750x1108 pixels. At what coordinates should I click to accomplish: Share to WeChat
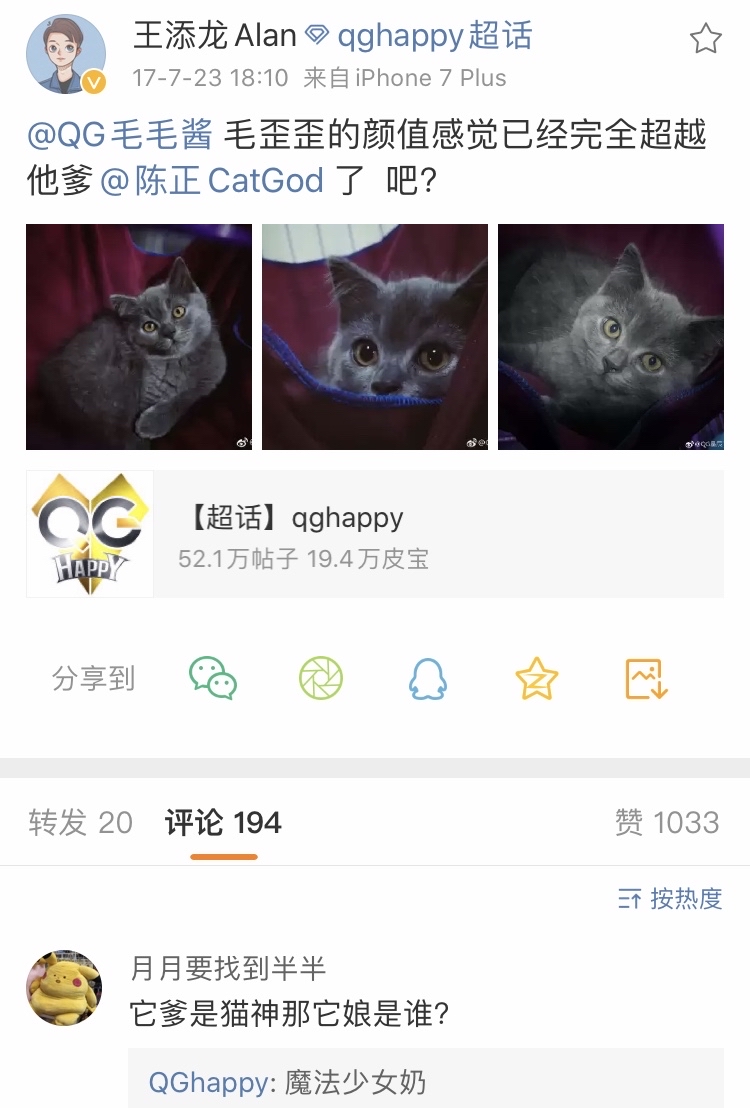tap(213, 679)
